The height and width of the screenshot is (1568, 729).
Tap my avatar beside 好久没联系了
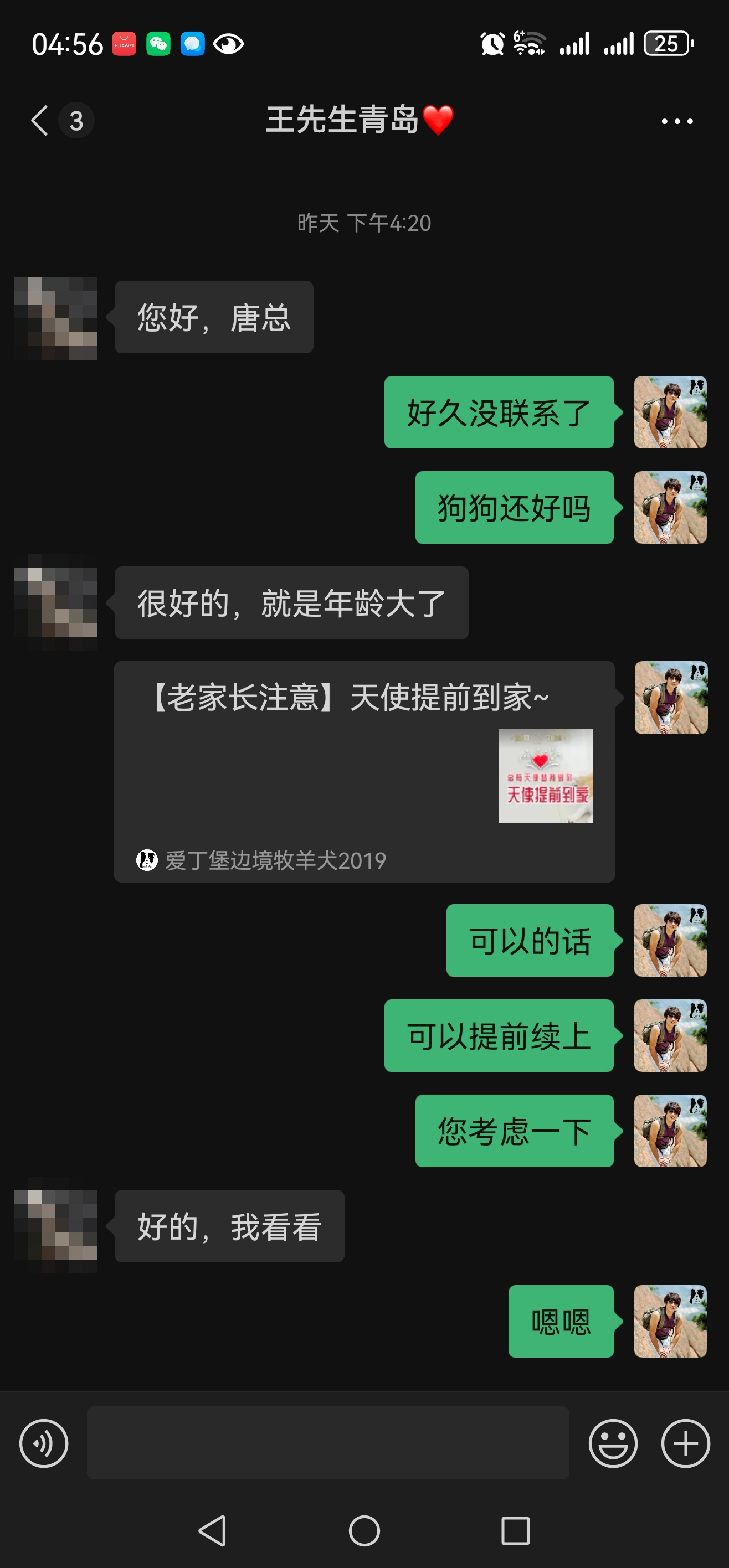[670, 412]
